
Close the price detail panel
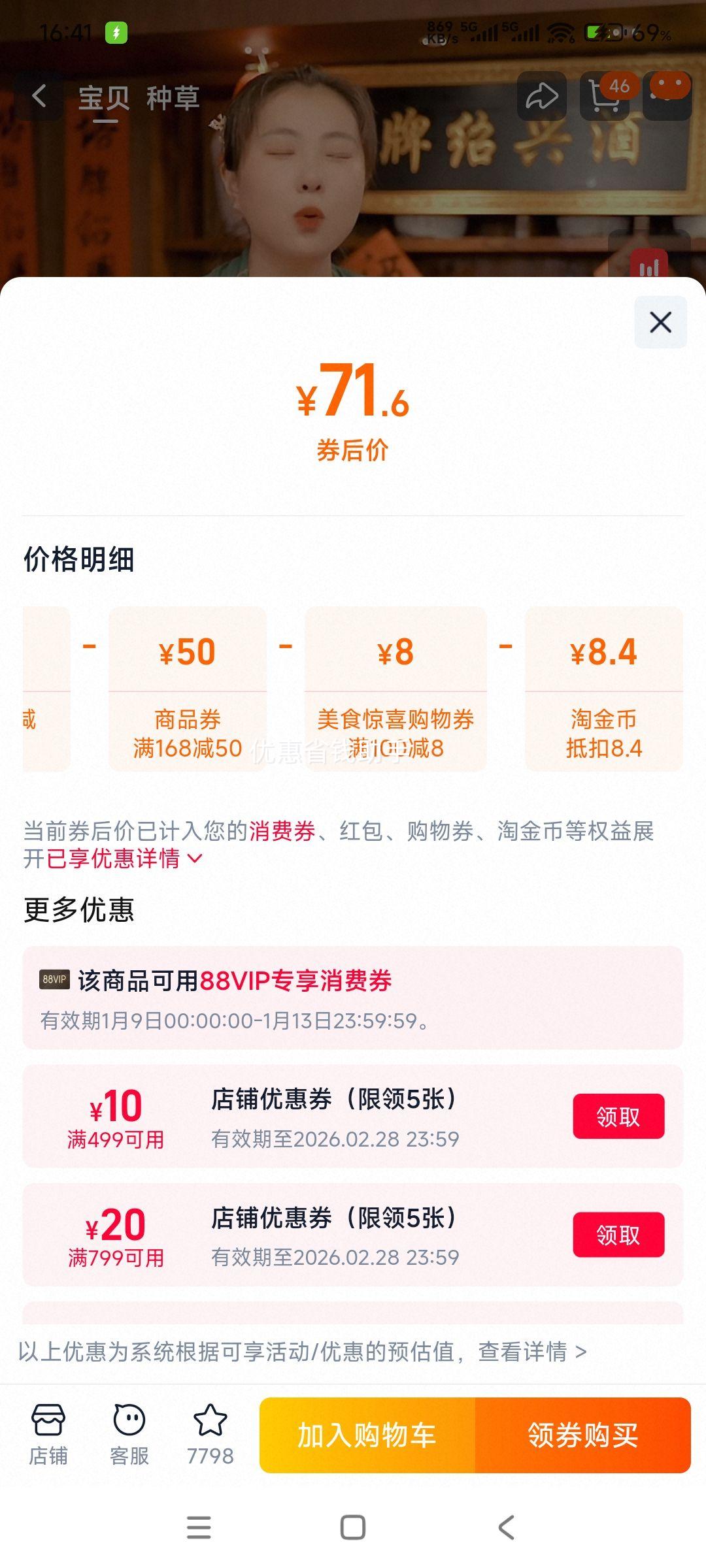click(x=660, y=323)
